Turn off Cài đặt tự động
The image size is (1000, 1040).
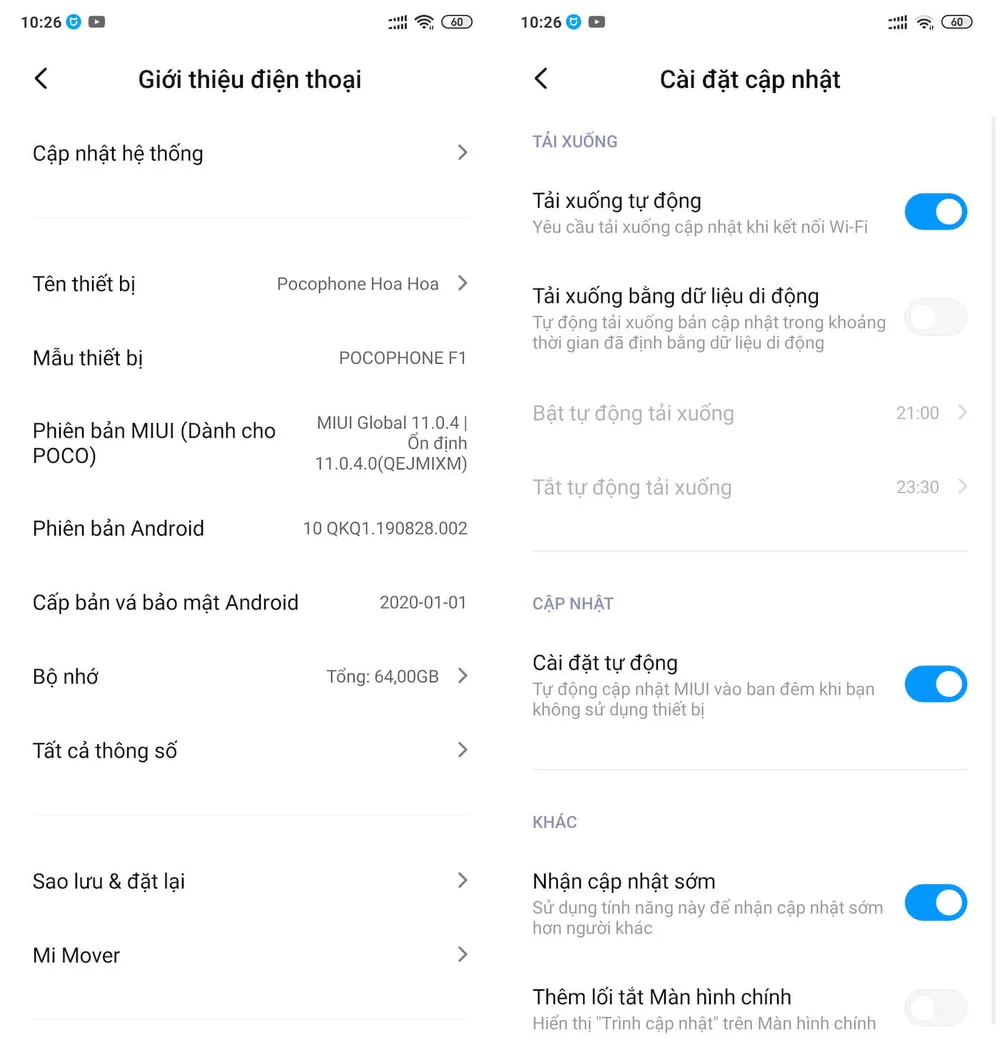coord(935,684)
